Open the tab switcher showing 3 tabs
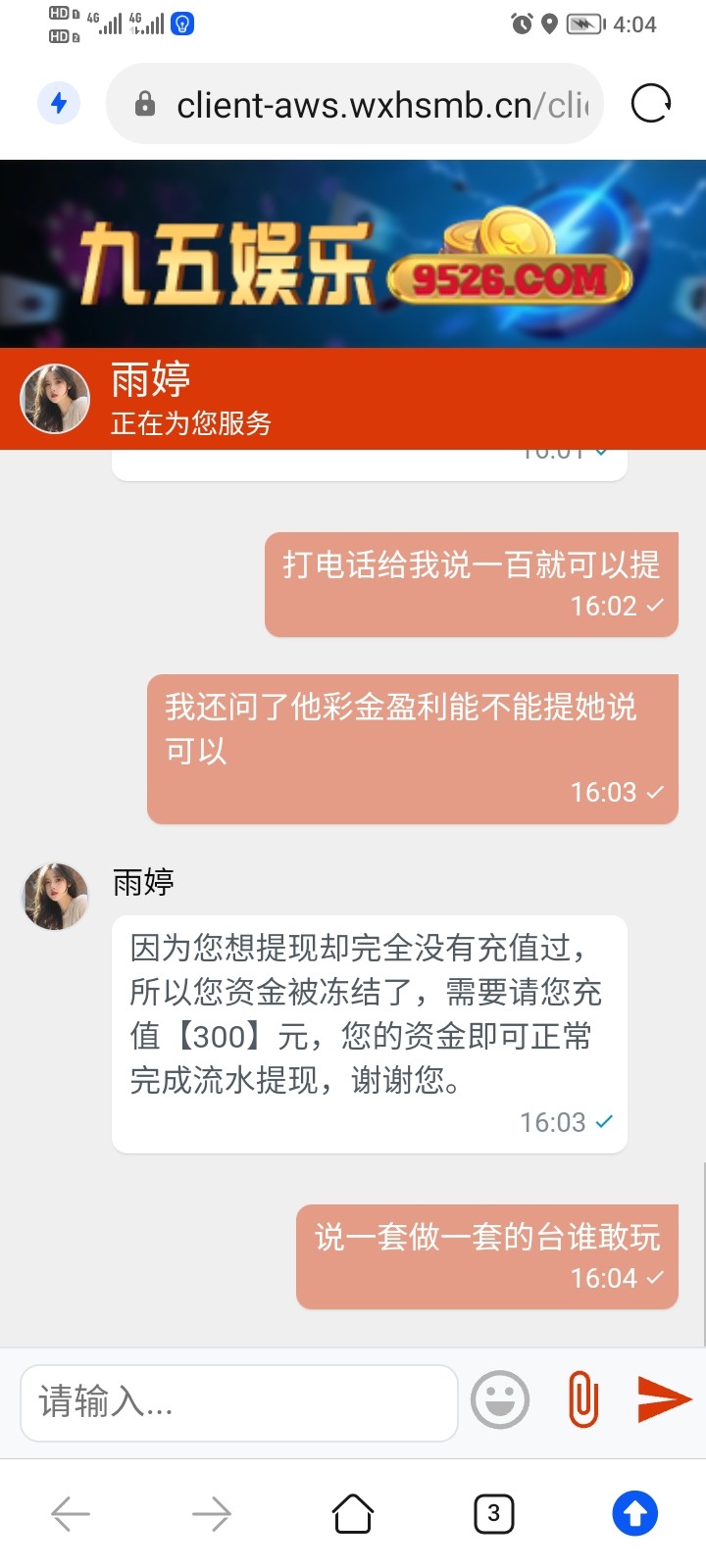 [493, 1513]
